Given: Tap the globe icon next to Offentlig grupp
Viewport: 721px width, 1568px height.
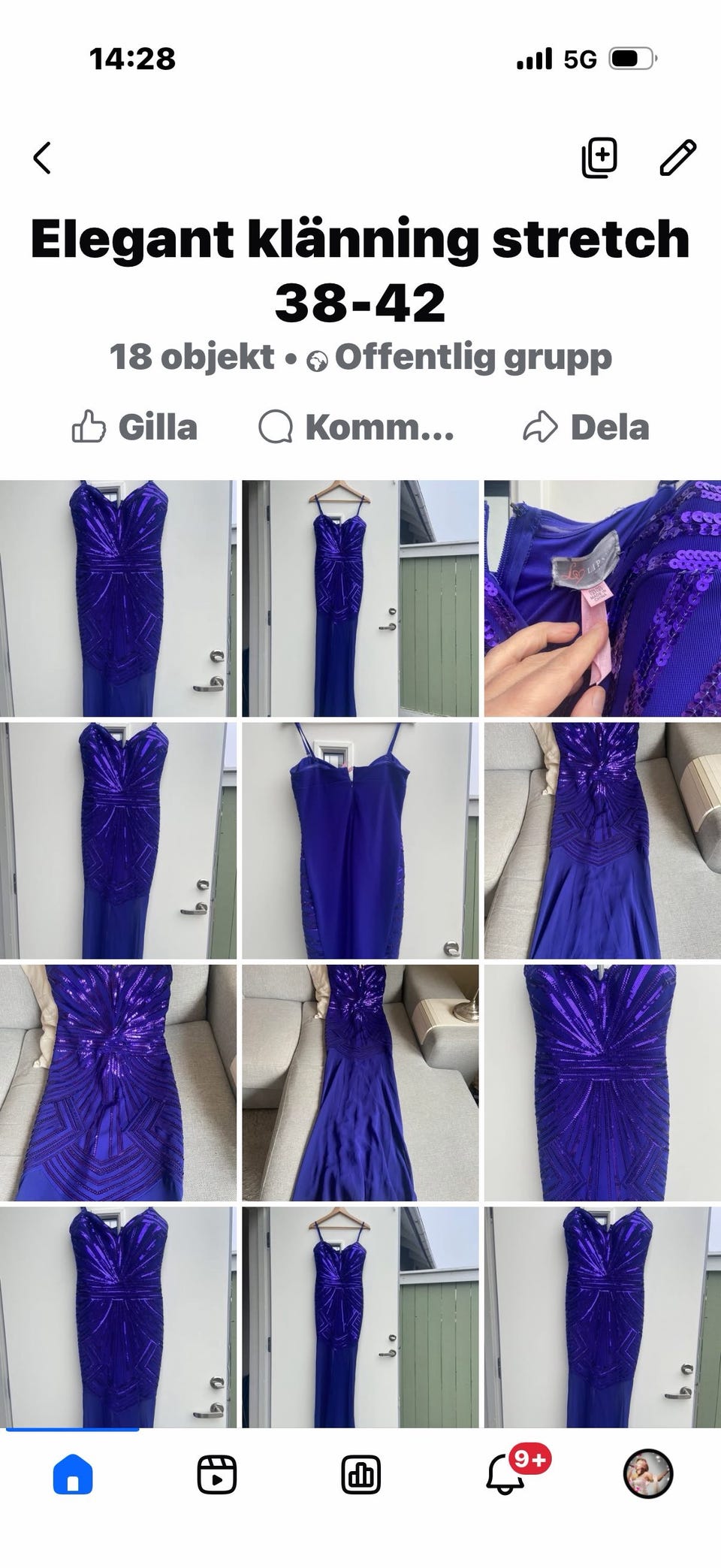Looking at the screenshot, I should coord(318,358).
